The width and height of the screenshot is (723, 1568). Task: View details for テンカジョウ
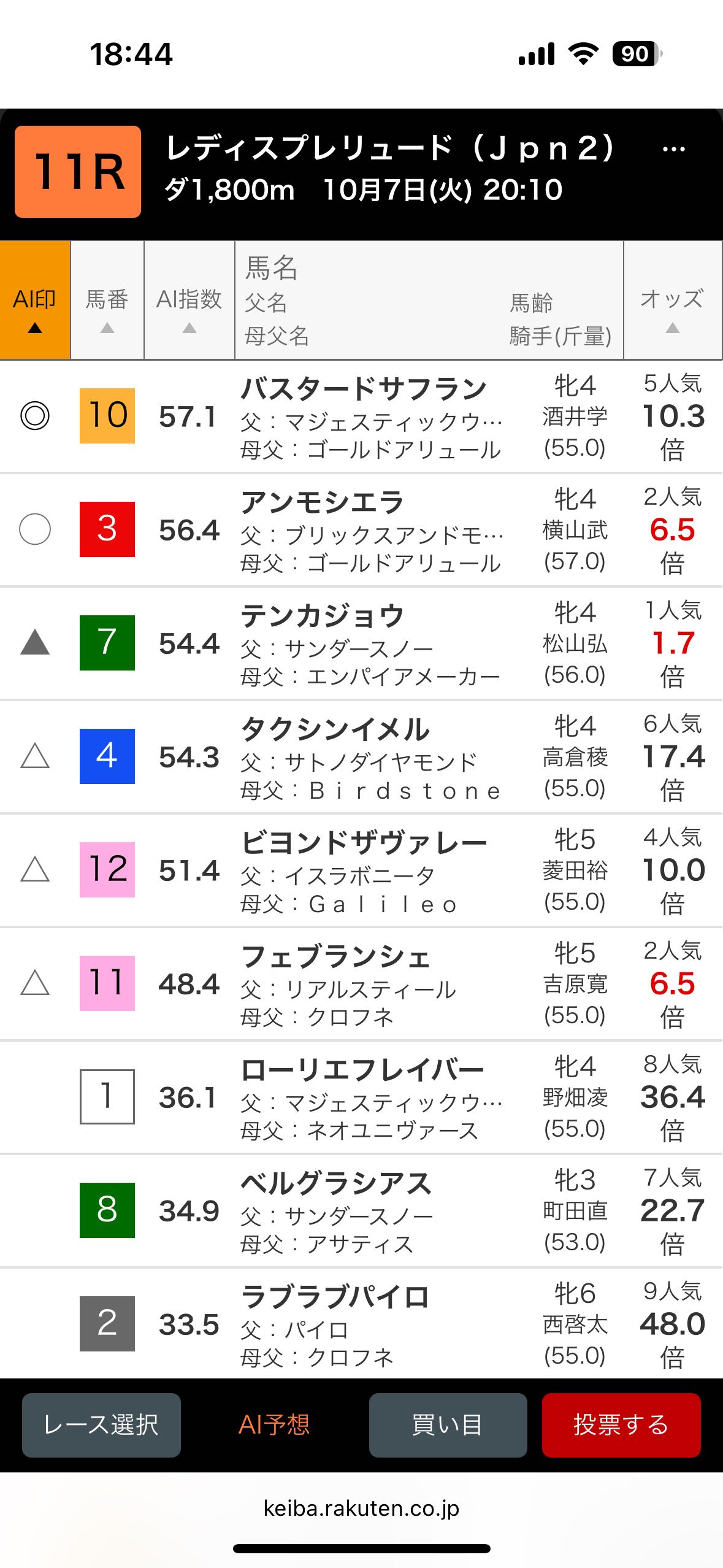[x=323, y=616]
